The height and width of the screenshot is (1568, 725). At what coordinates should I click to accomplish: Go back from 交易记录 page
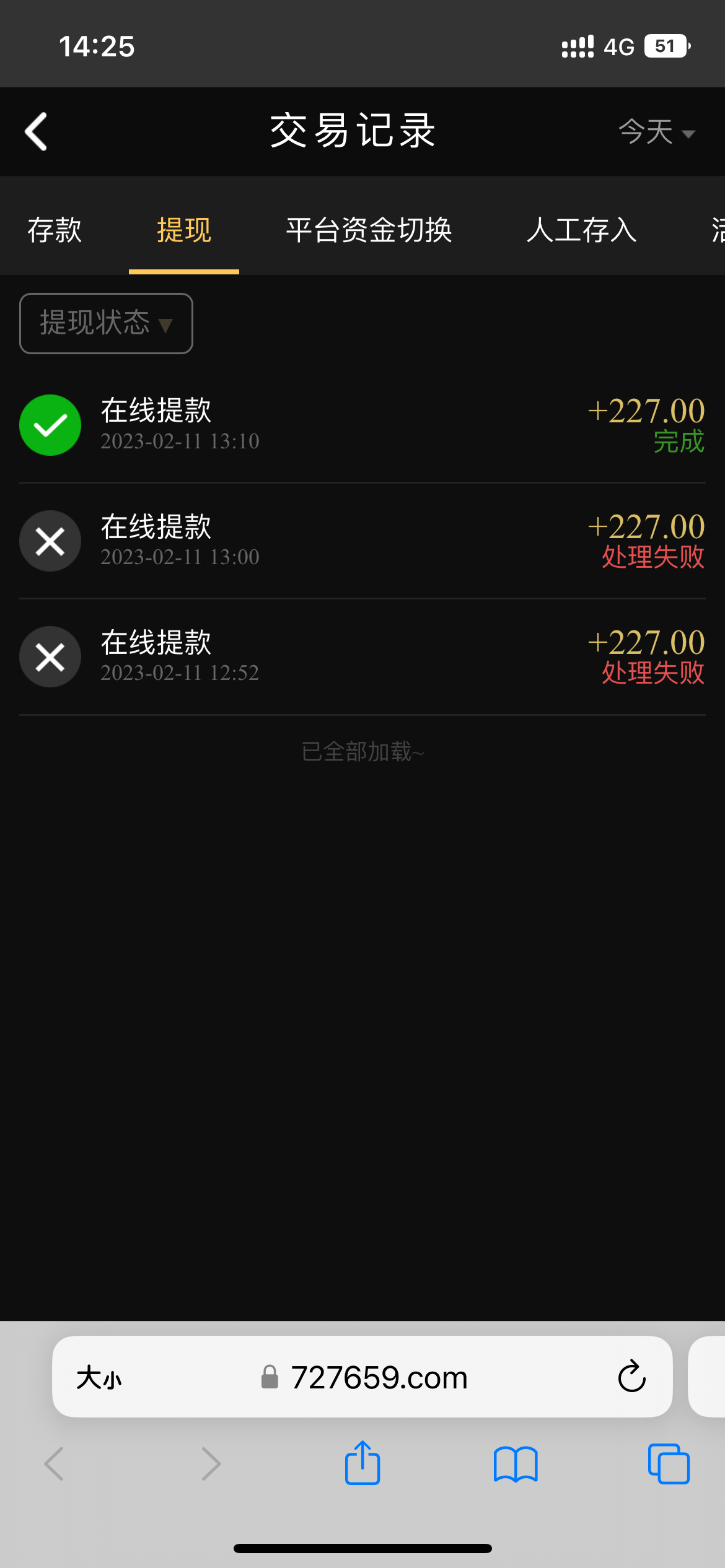coord(36,131)
